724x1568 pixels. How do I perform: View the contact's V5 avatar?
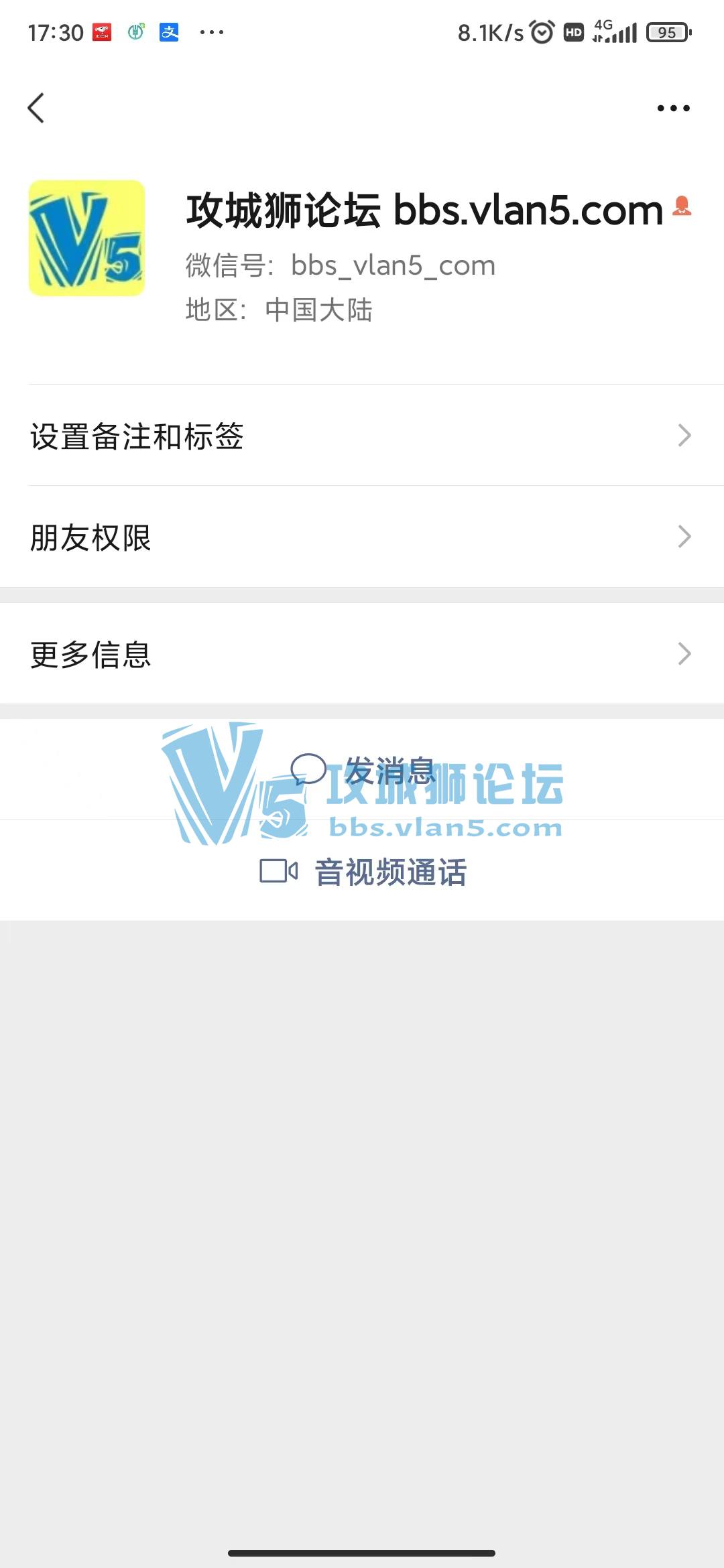(x=86, y=238)
